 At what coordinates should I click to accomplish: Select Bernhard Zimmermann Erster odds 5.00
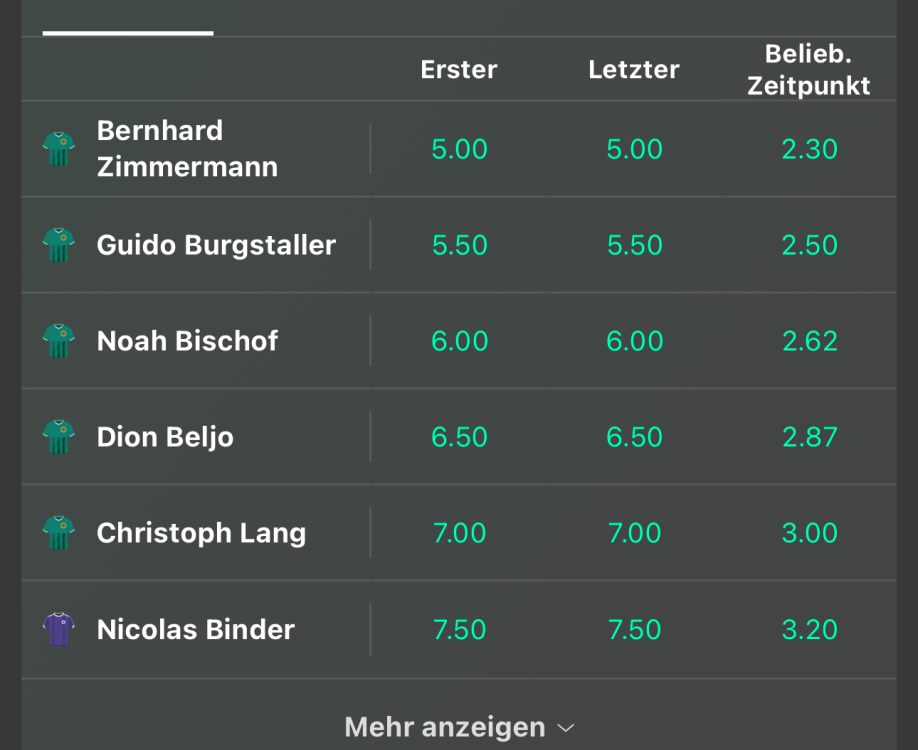(x=459, y=149)
